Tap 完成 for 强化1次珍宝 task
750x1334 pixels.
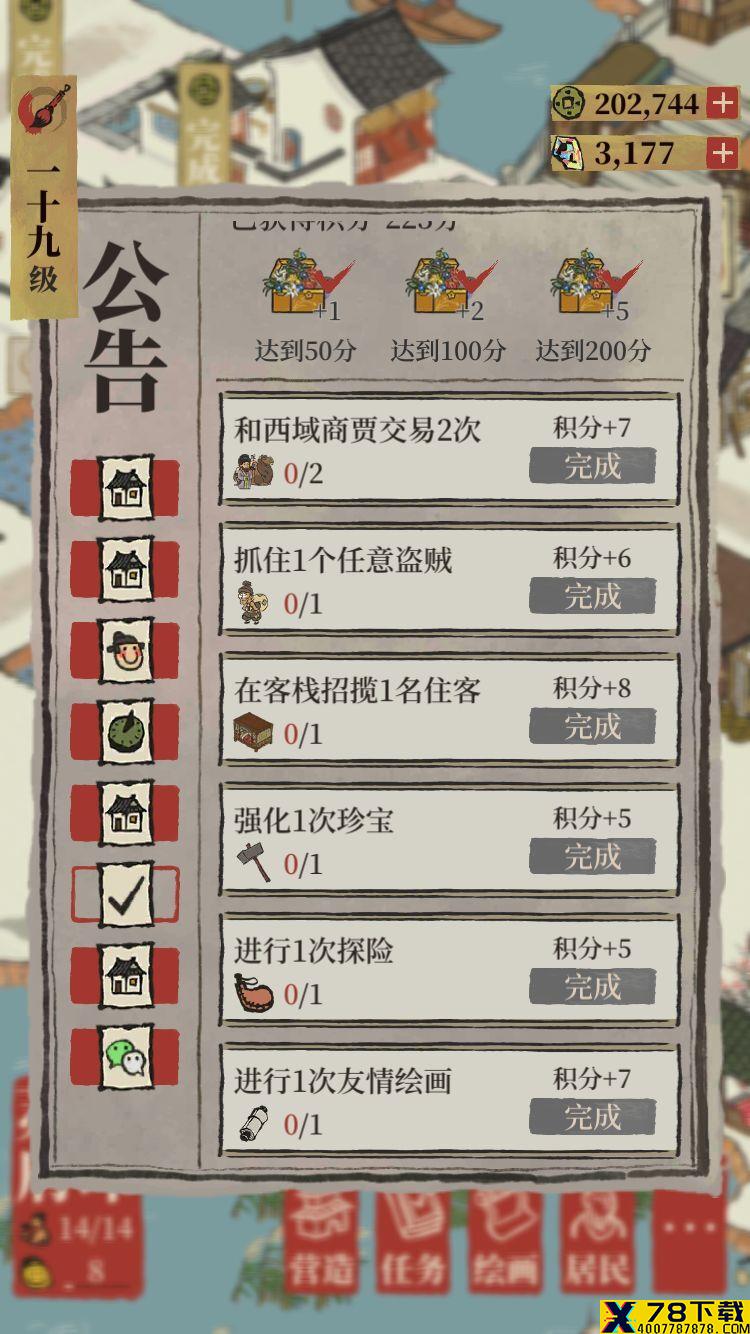[x=592, y=856]
